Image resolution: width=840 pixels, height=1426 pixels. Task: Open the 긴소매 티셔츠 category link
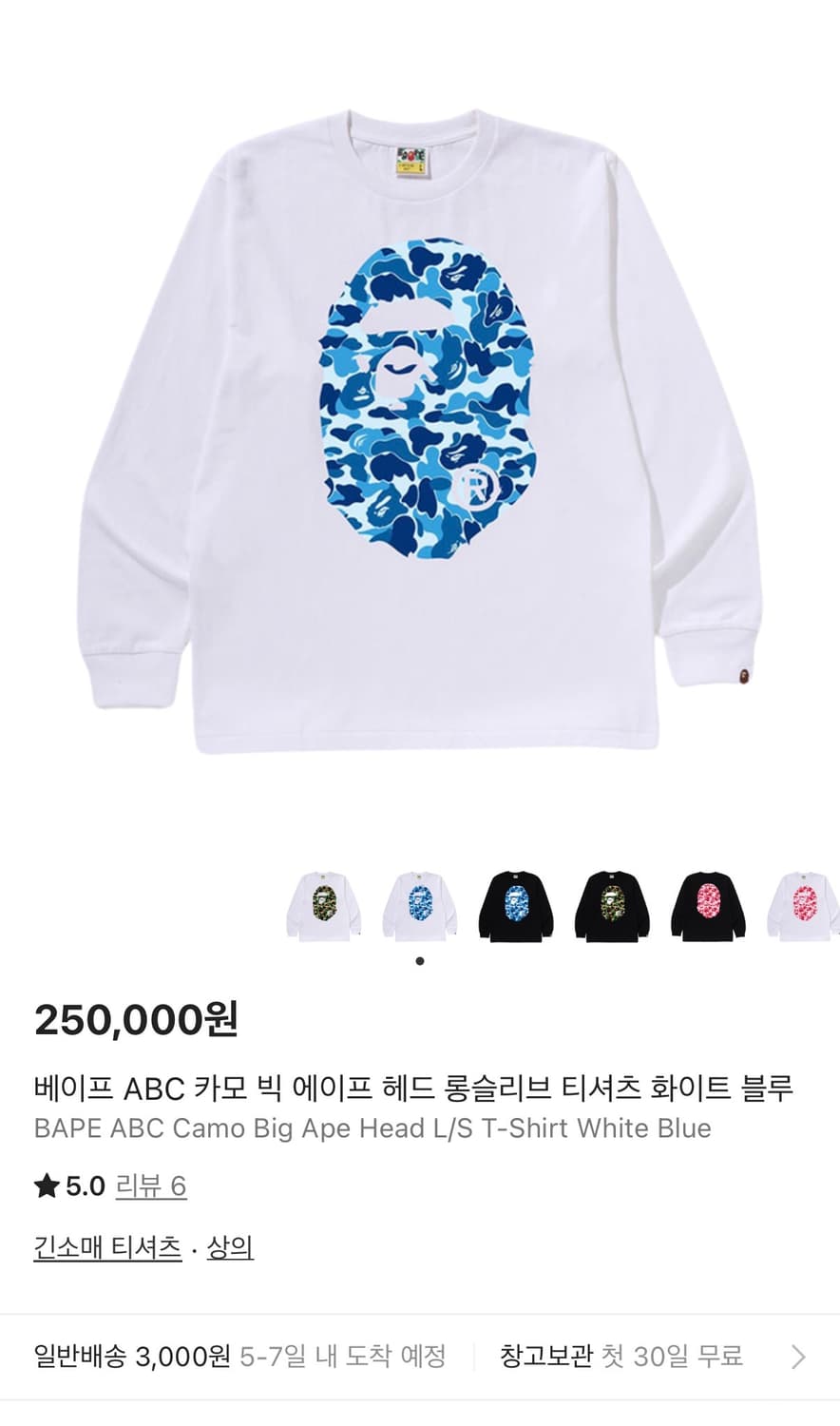click(105, 1250)
